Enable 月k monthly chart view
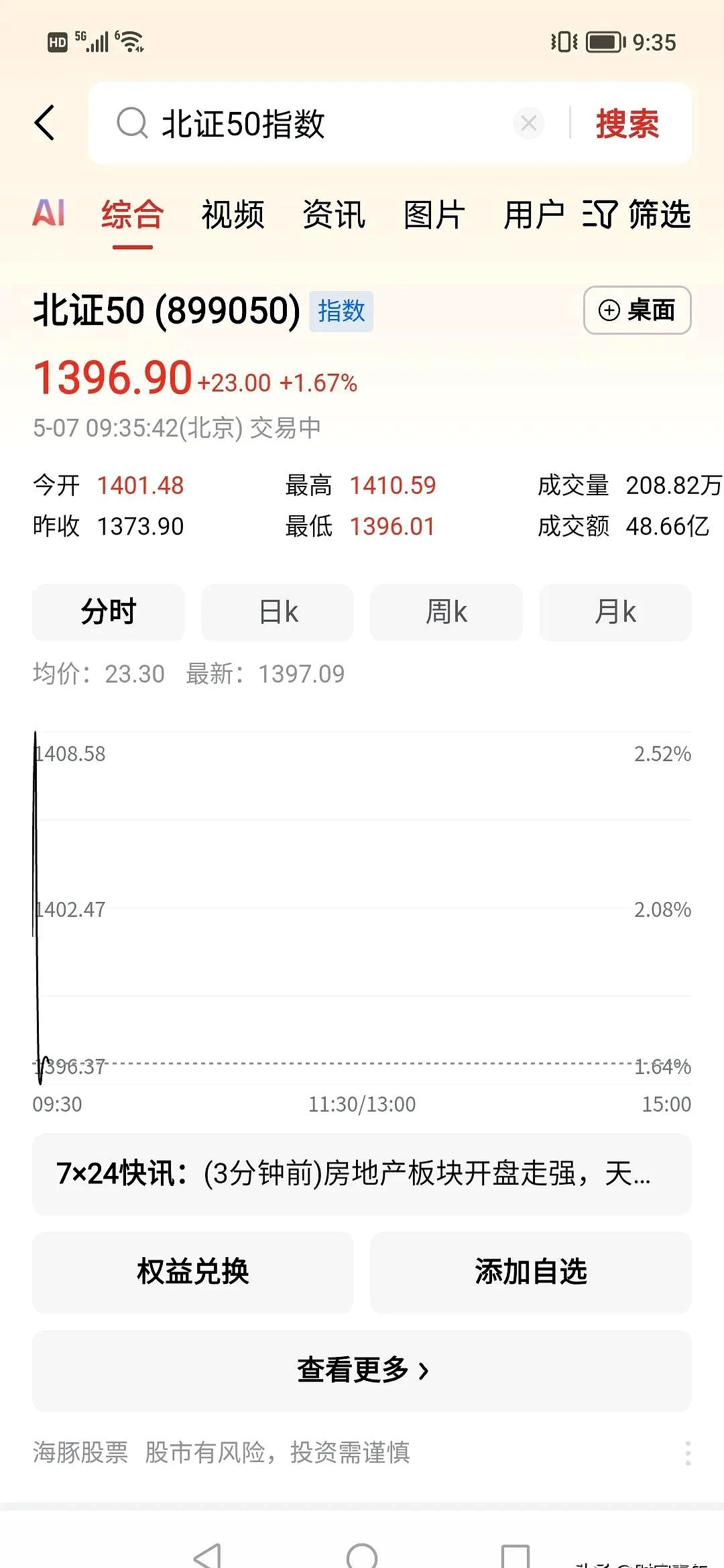724x1568 pixels. 615,612
